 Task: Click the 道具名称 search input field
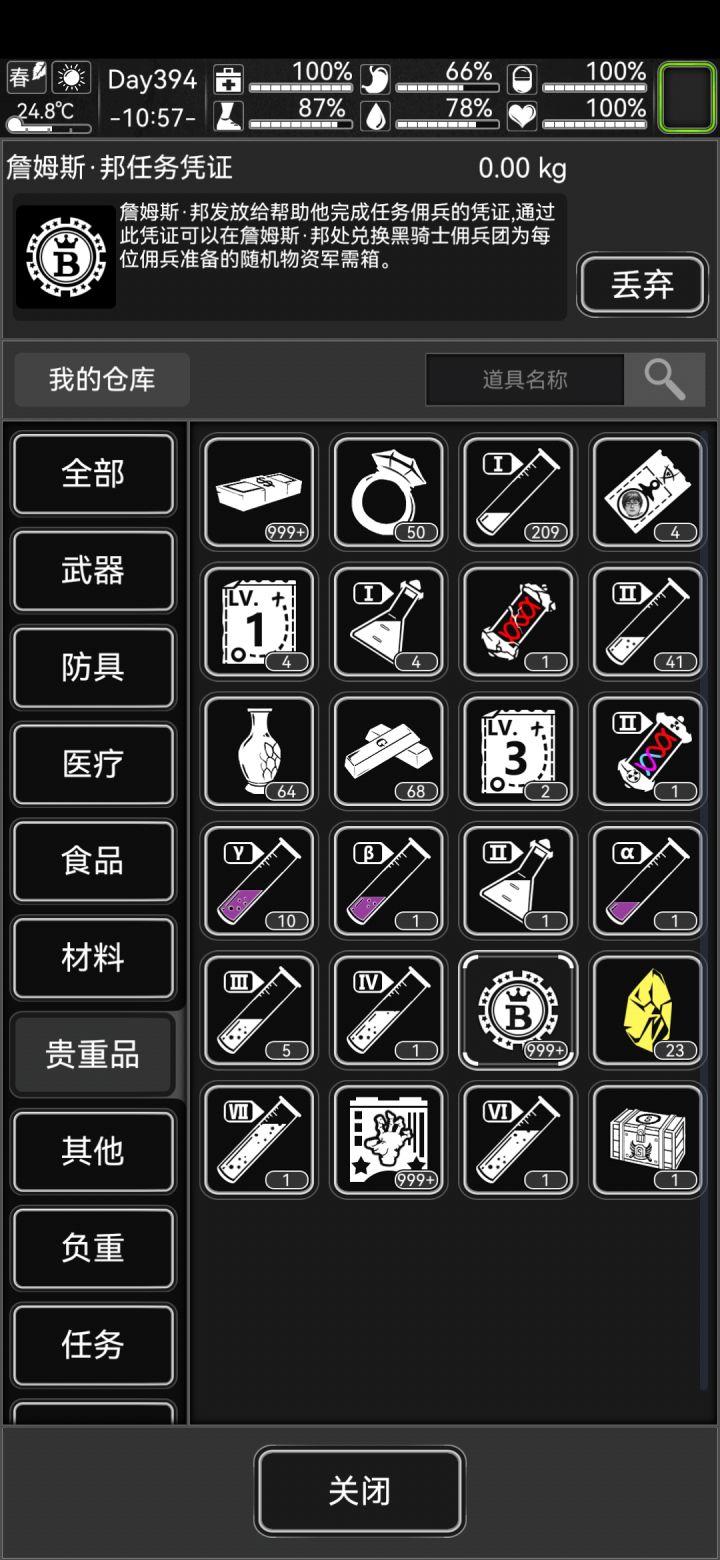(525, 379)
